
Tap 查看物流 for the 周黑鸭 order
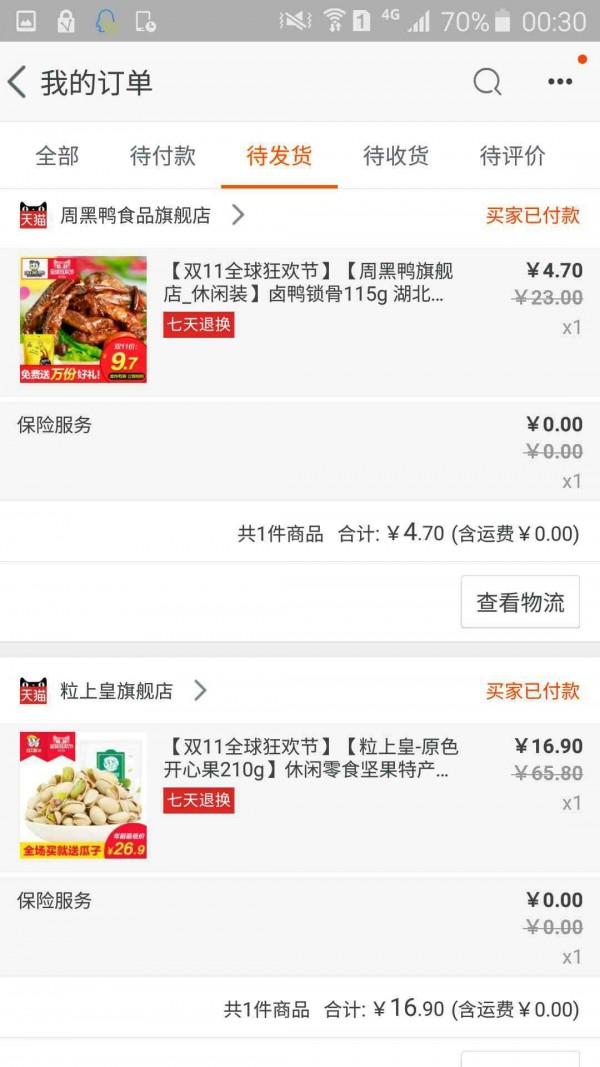[520, 602]
